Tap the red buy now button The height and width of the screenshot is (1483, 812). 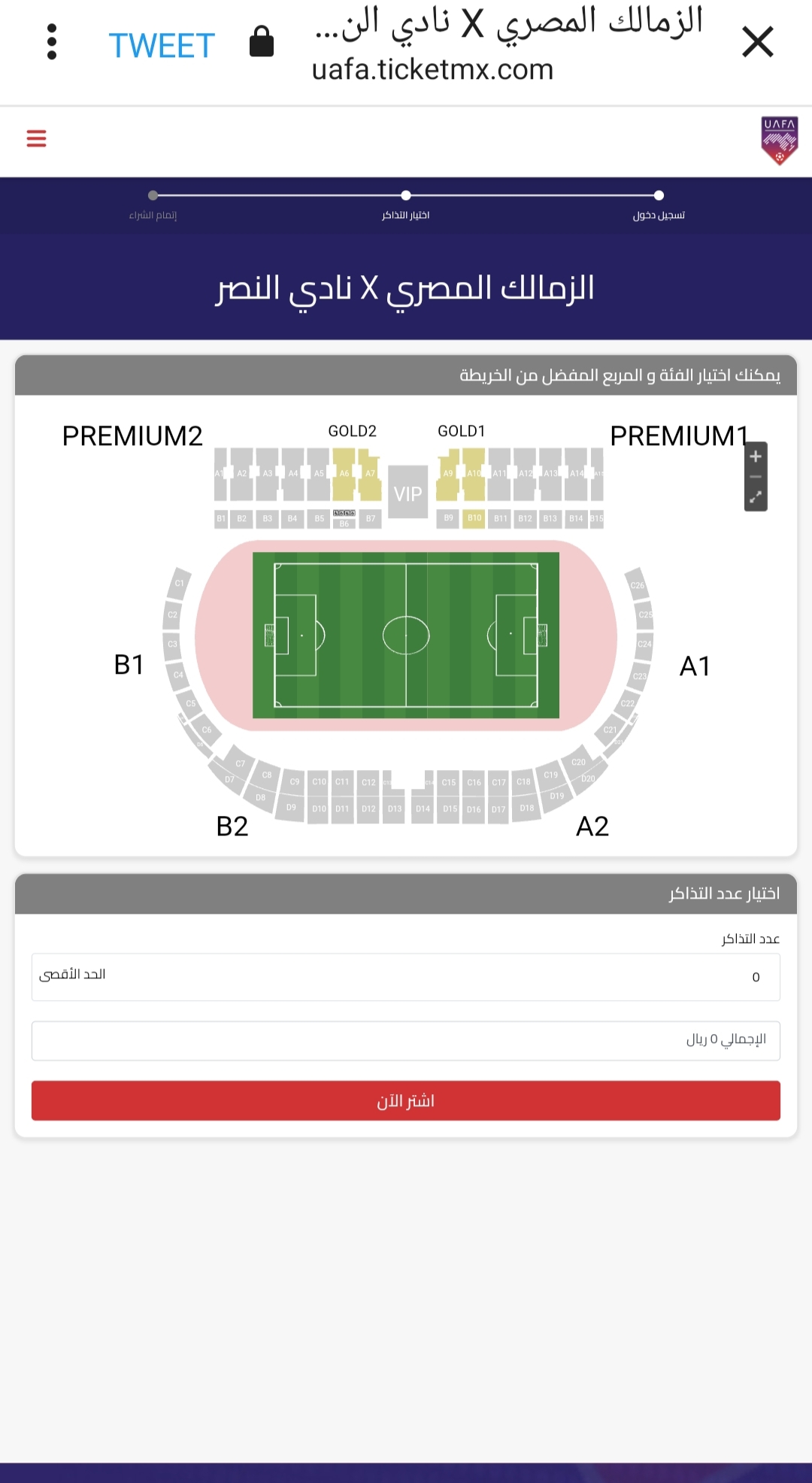click(x=406, y=1101)
